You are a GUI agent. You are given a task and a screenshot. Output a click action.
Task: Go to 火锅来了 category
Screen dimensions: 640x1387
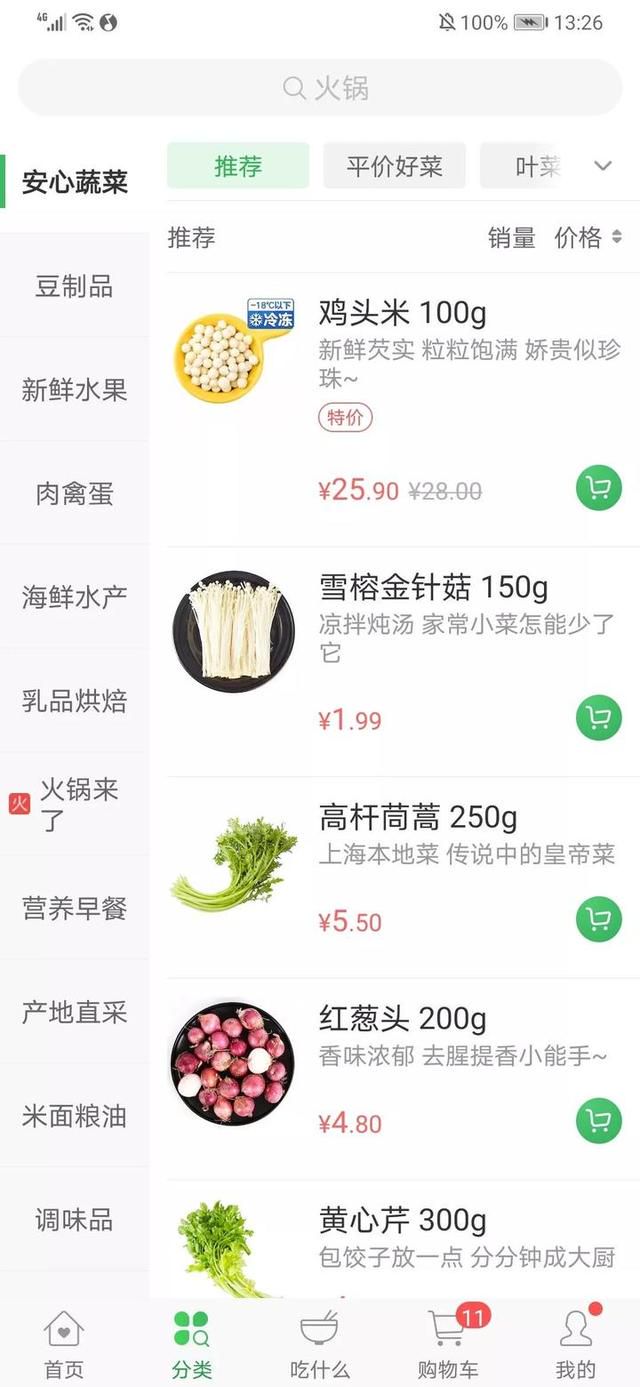(x=74, y=804)
